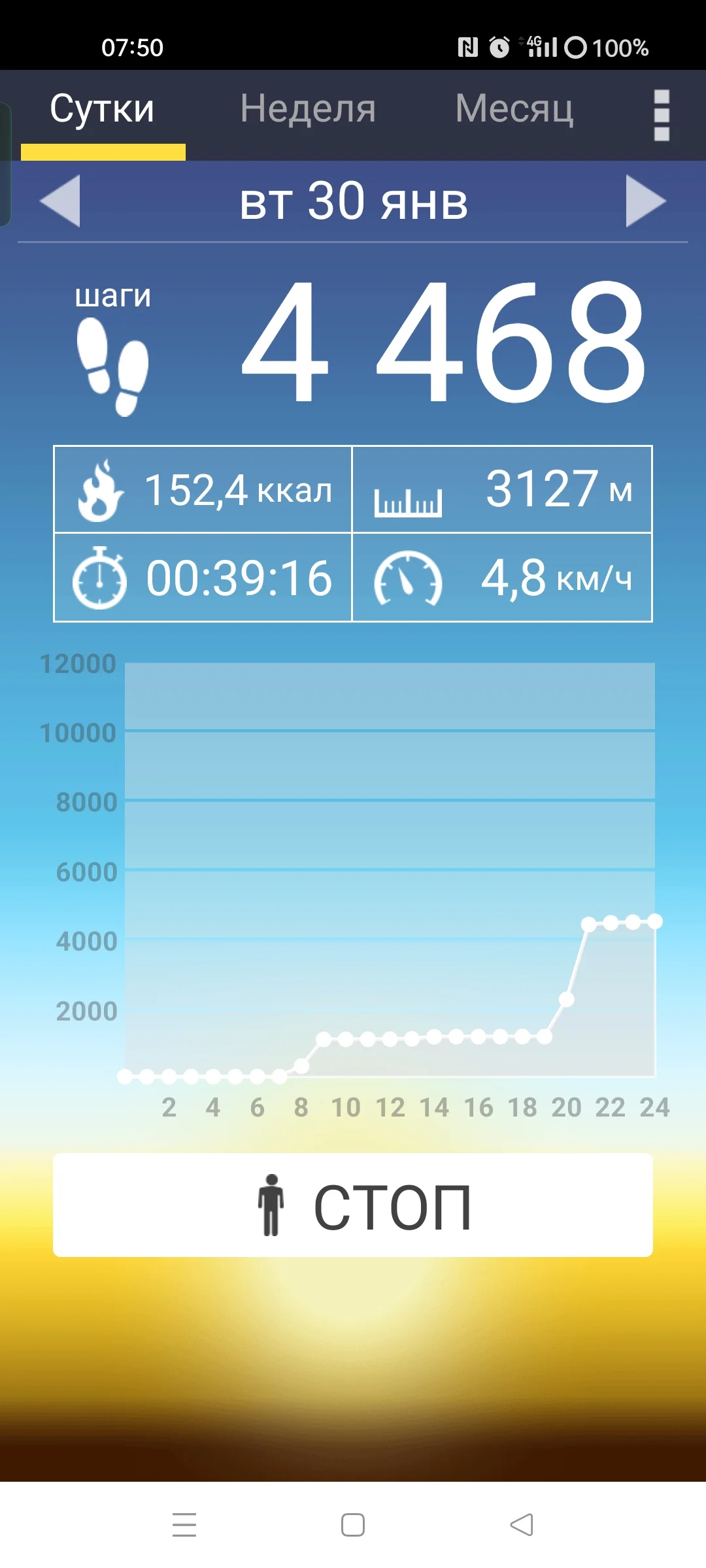Go to the next day
Image resolution: width=706 pixels, height=1568 pixels.
coord(645,201)
